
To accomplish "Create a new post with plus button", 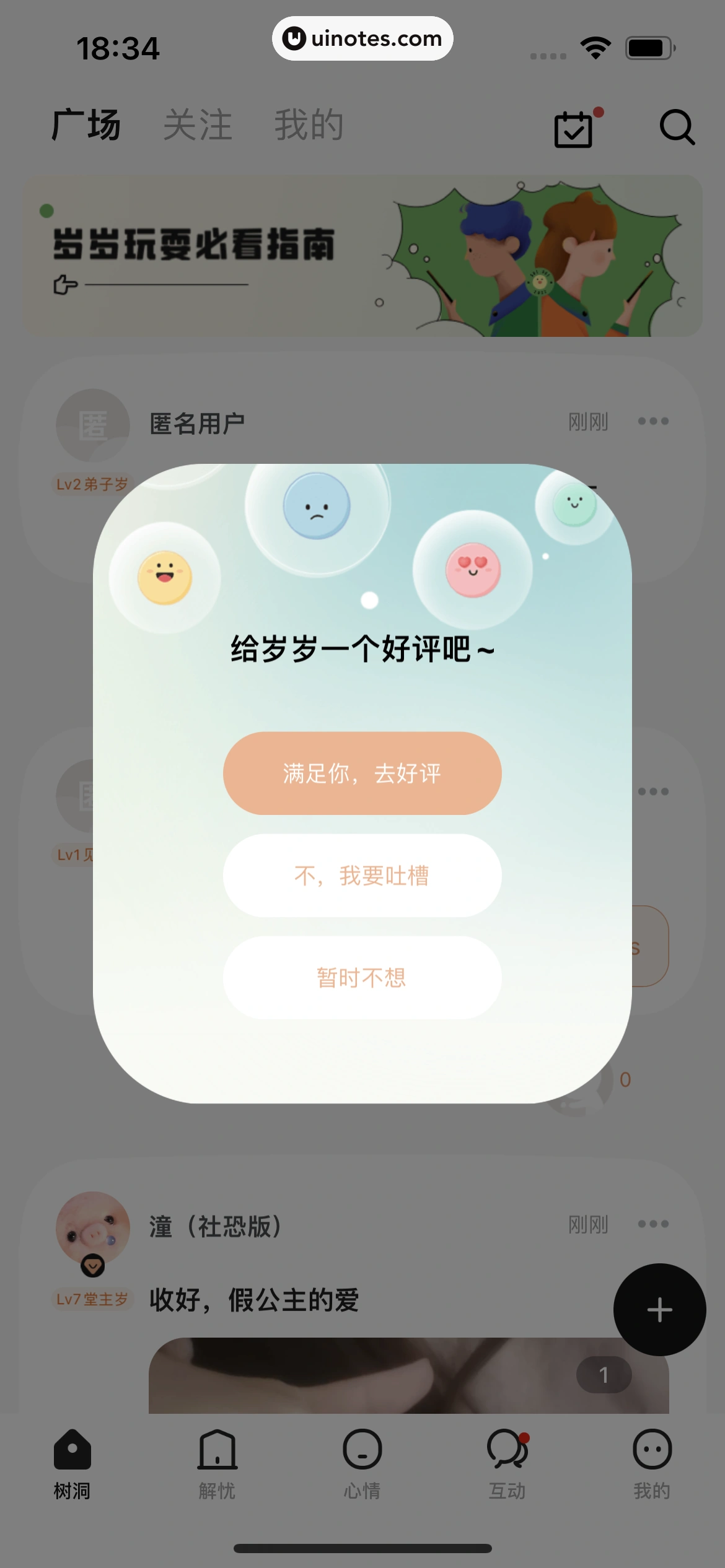I will click(659, 1309).
